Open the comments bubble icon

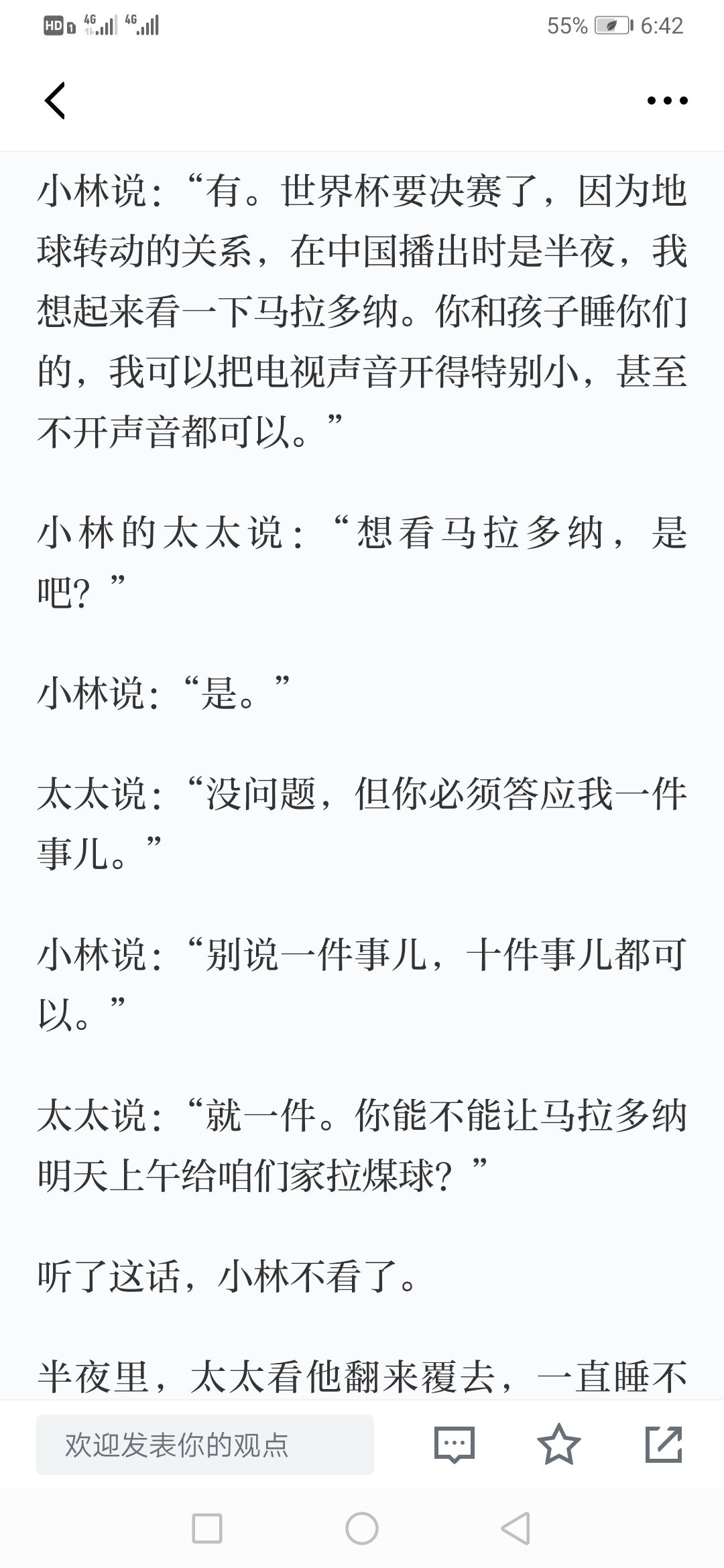click(x=455, y=1445)
